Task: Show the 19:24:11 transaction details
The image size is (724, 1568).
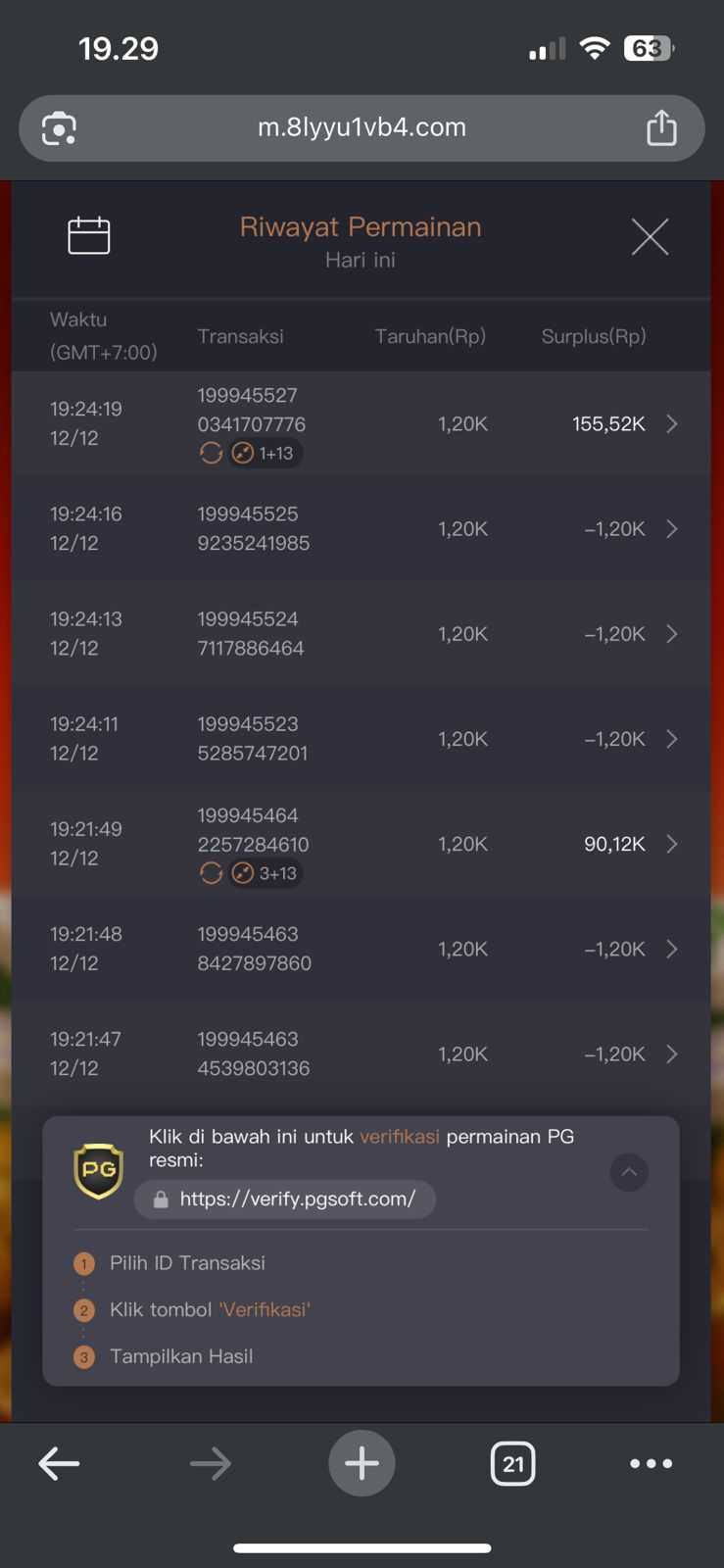Action: [361, 739]
